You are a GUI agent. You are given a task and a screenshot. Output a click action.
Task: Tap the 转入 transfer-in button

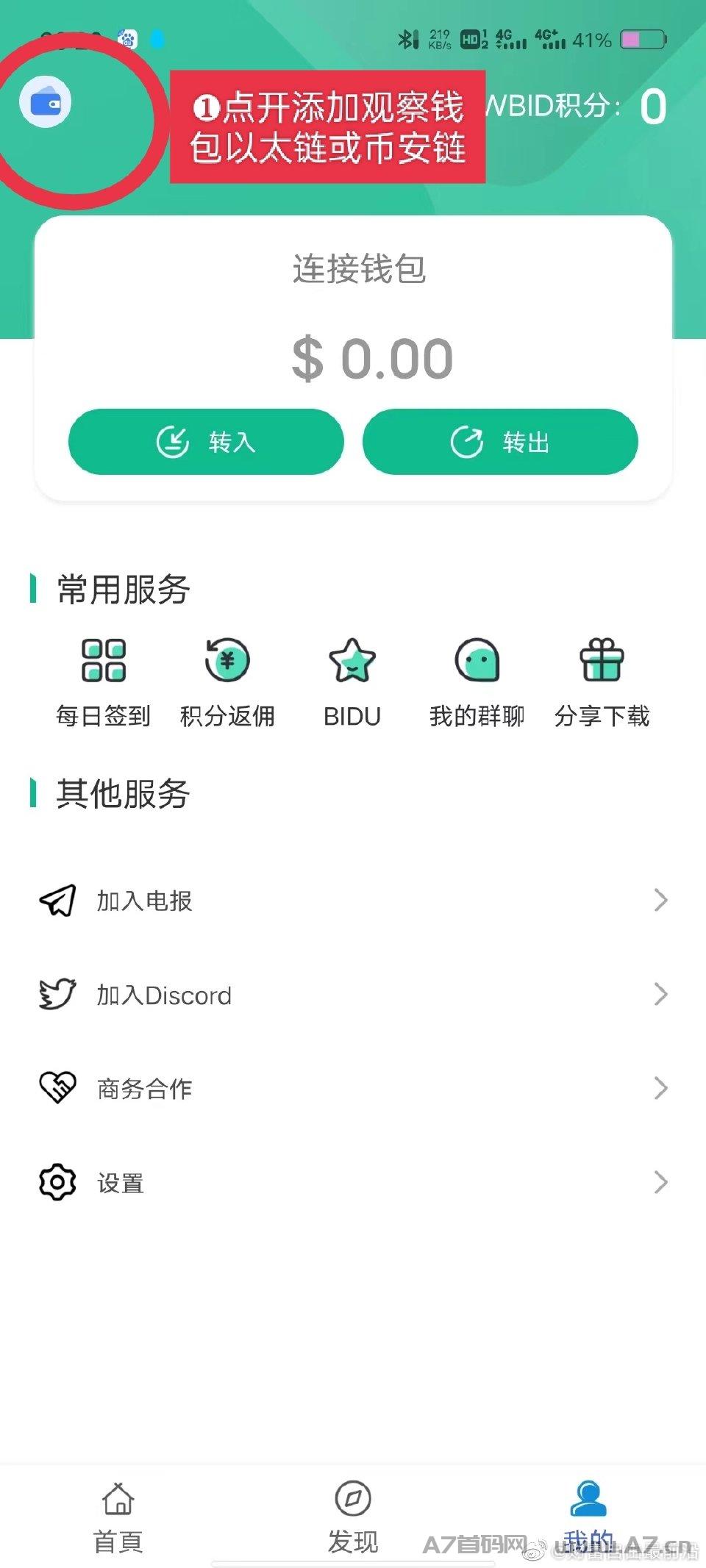point(206,442)
